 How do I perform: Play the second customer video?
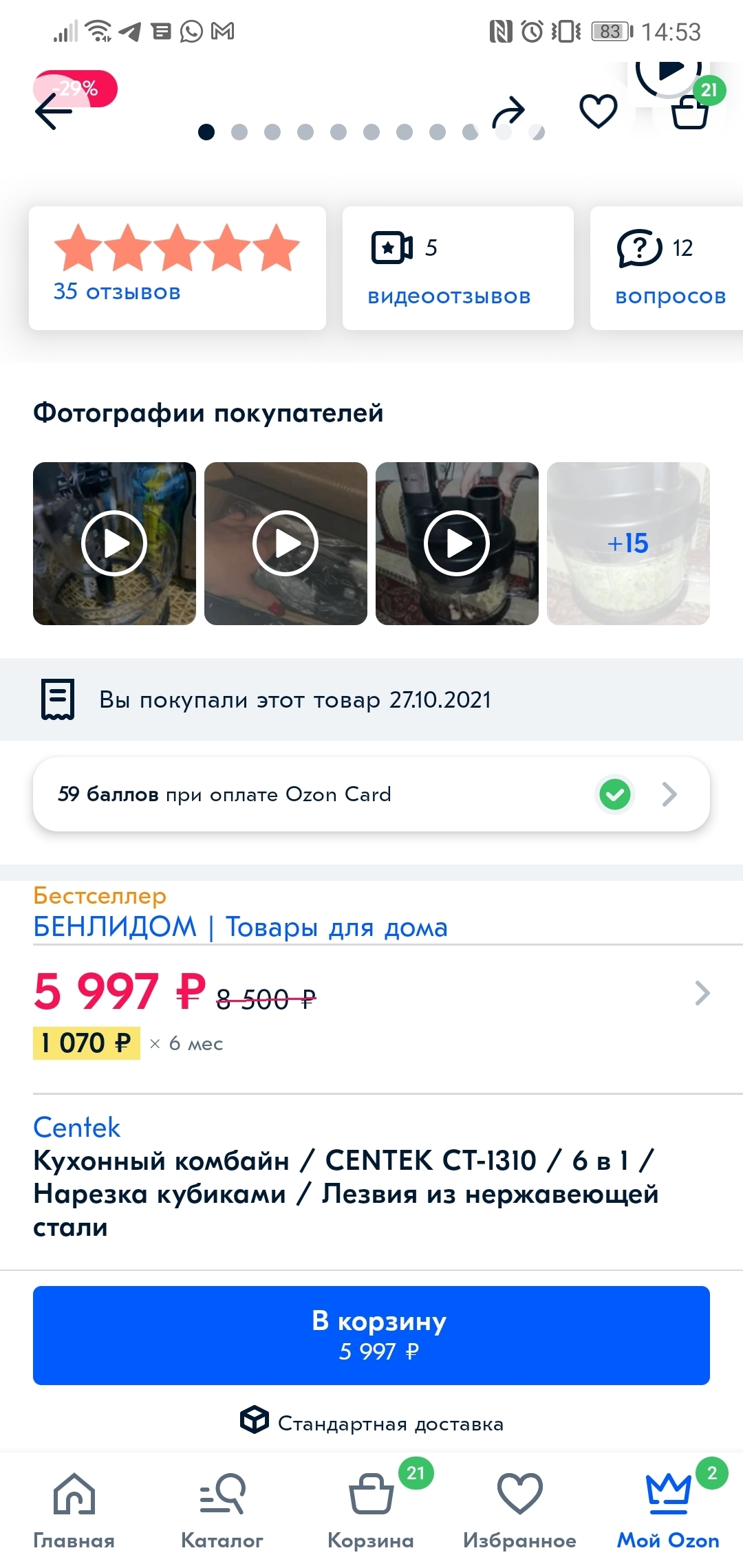286,544
